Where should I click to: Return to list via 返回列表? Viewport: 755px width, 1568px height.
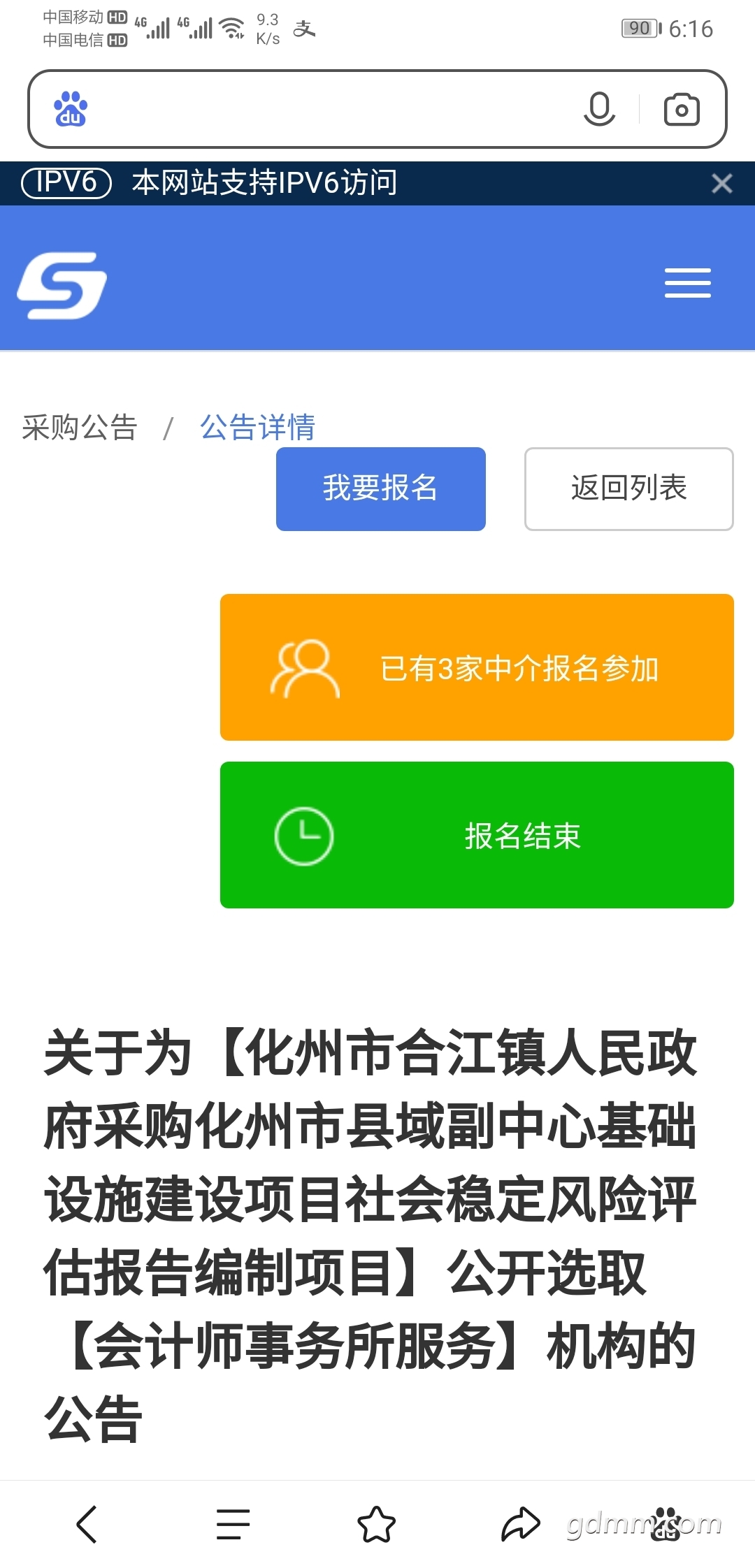pyautogui.click(x=628, y=488)
